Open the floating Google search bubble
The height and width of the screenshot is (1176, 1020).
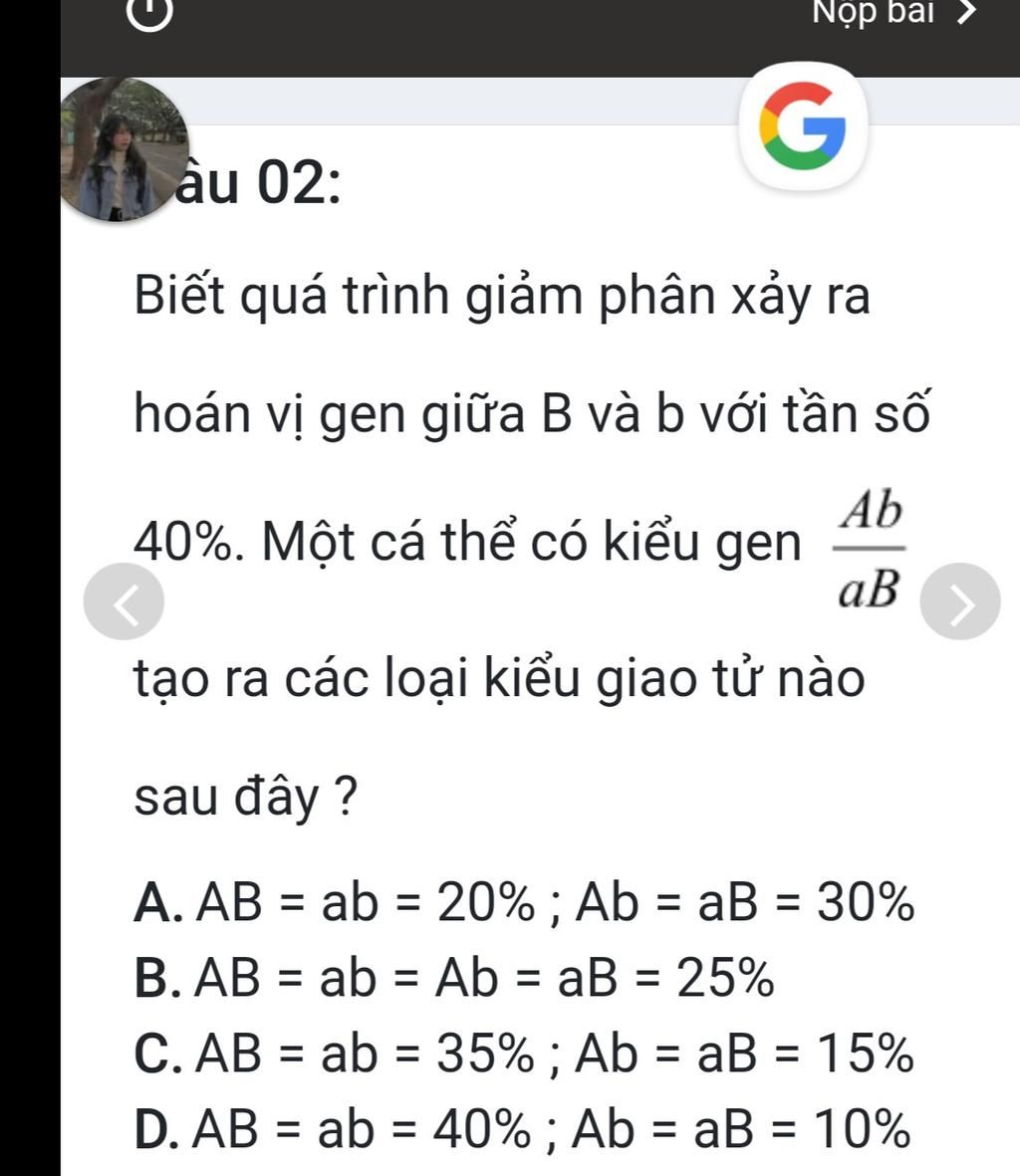tap(803, 127)
